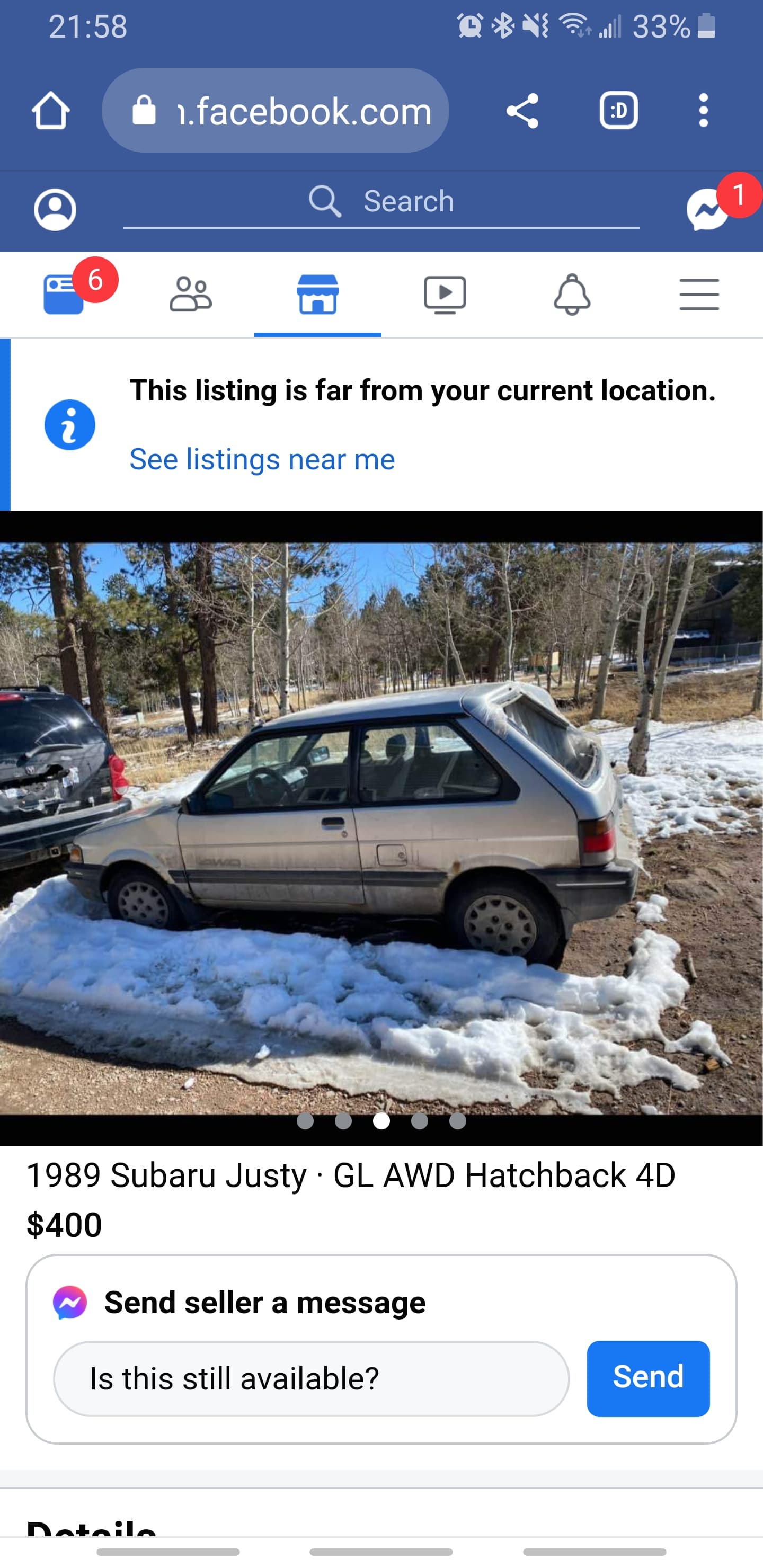The width and height of the screenshot is (763, 1568).
Task: Open the browser overflow menu
Action: click(703, 111)
